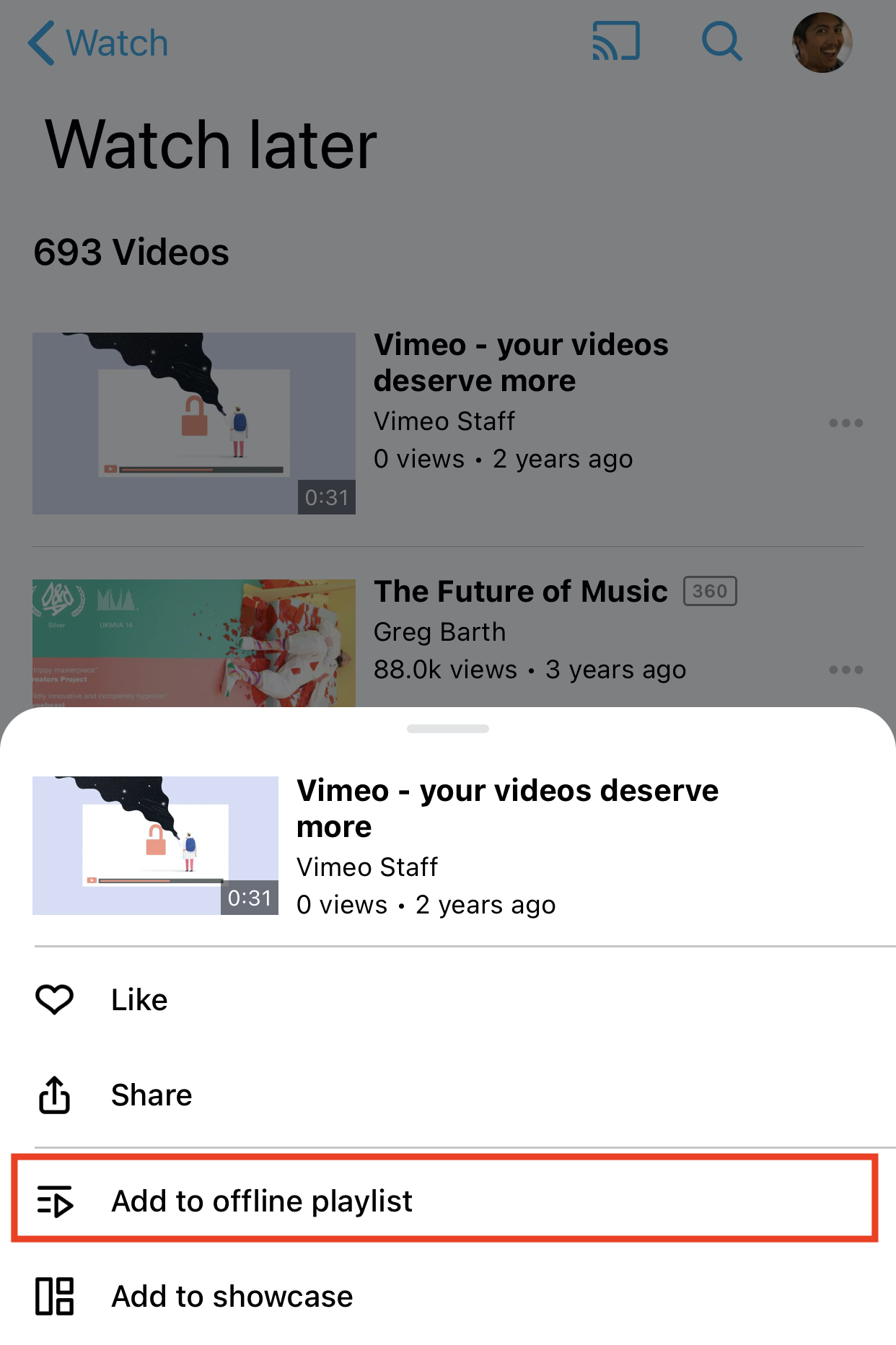Open the cast screen icon
Image resolution: width=896 pixels, height=1345 pixels.
tap(616, 41)
